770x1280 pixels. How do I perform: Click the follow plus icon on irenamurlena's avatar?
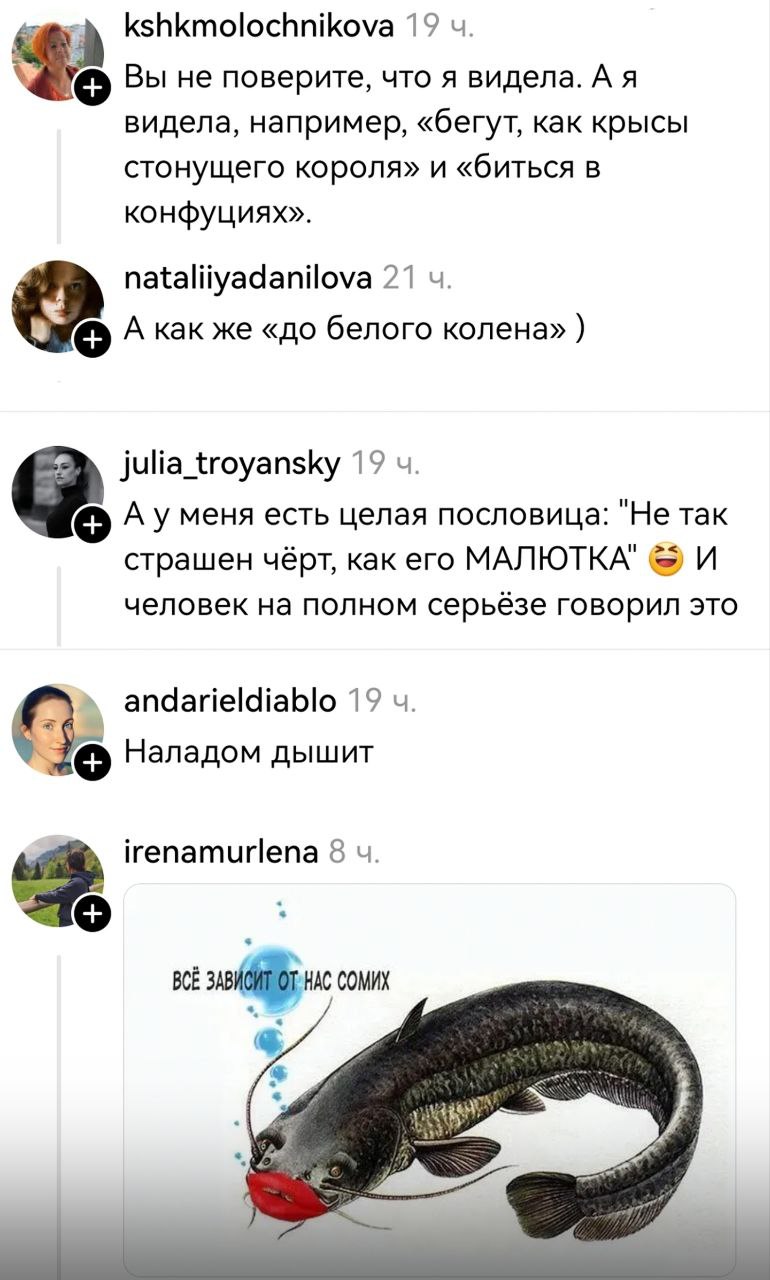(x=95, y=915)
